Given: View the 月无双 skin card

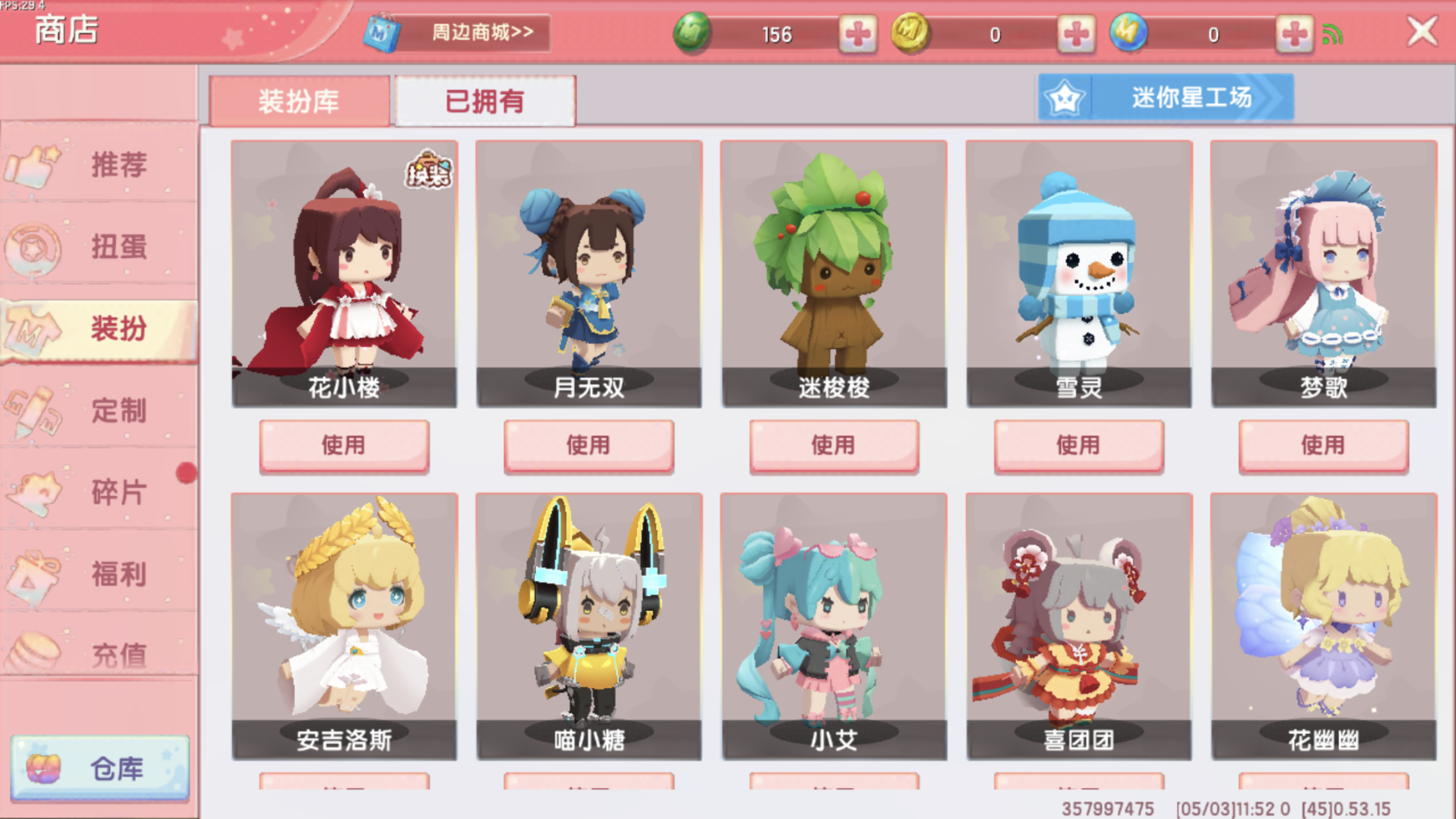Looking at the screenshot, I should 589,273.
